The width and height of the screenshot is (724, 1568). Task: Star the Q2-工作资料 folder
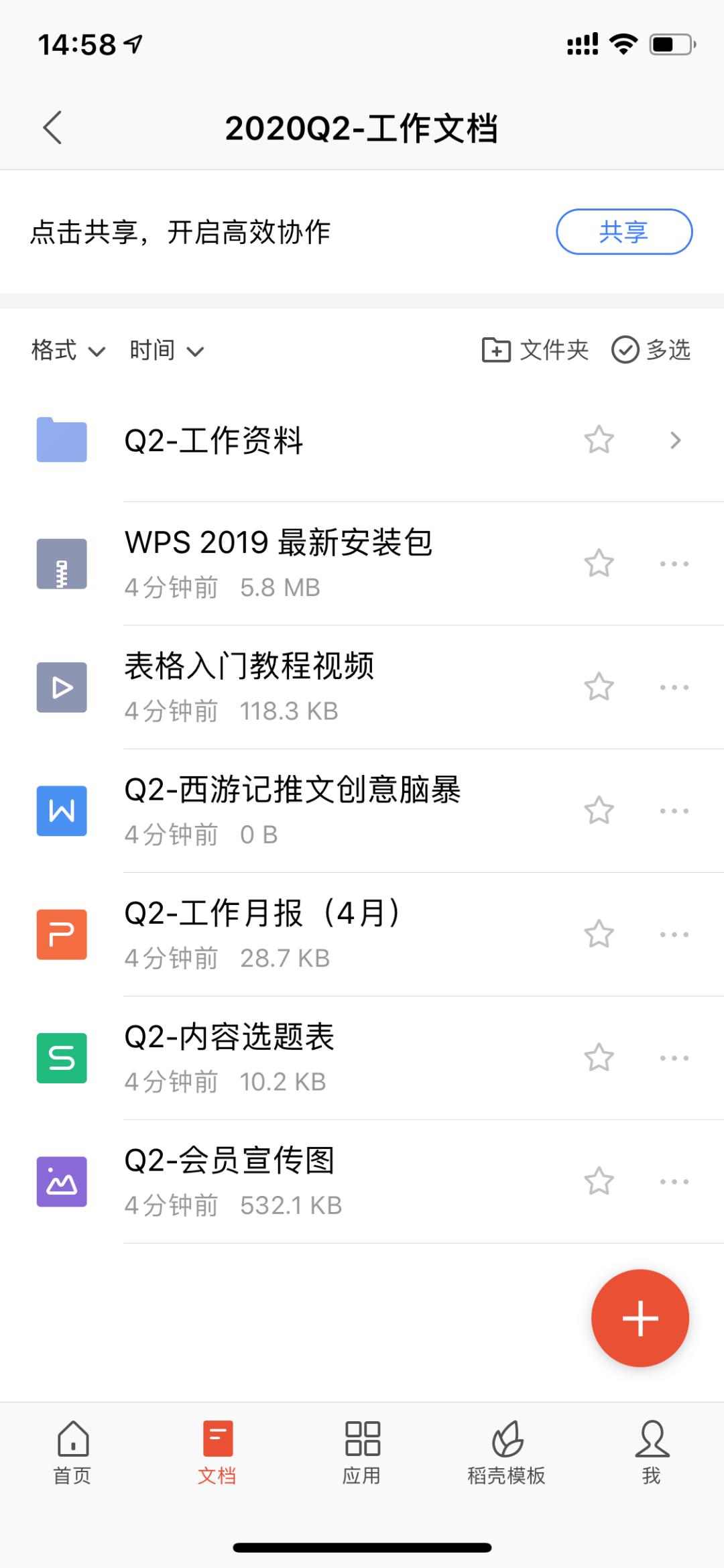(599, 440)
